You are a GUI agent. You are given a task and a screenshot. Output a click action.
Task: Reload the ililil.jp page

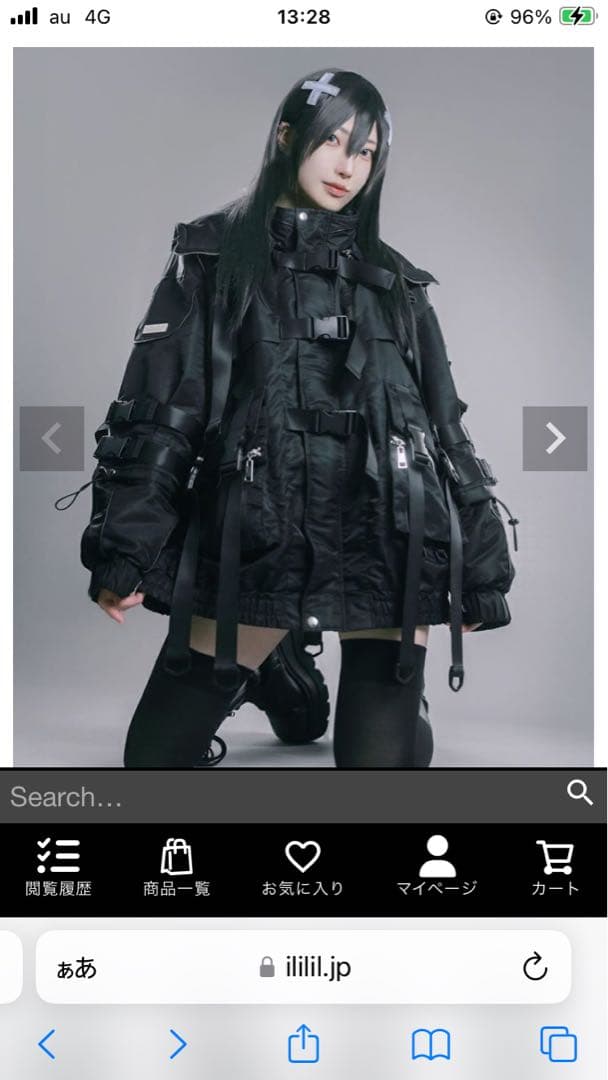point(535,967)
